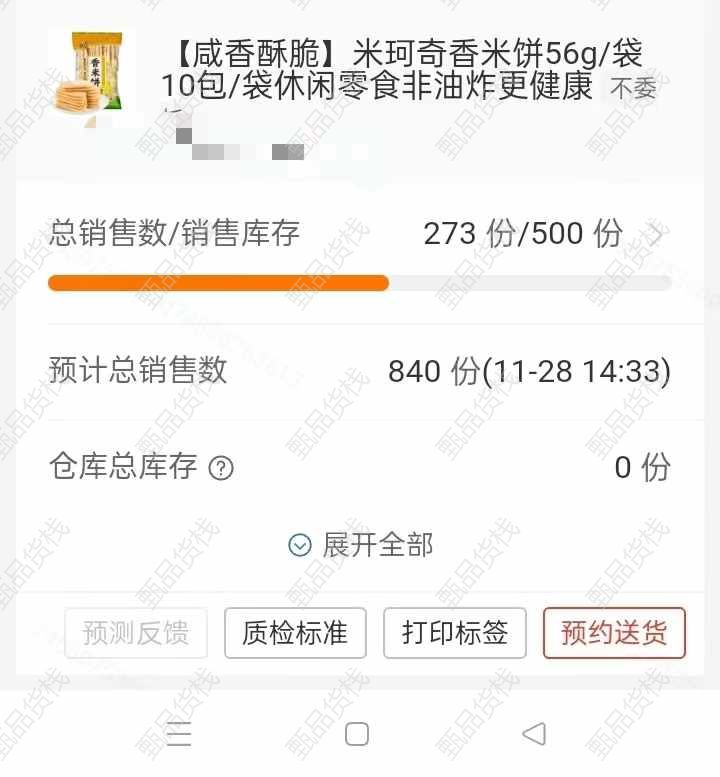The height and width of the screenshot is (777, 720).
Task: Go back using the system back triangle
Action: tap(534, 734)
